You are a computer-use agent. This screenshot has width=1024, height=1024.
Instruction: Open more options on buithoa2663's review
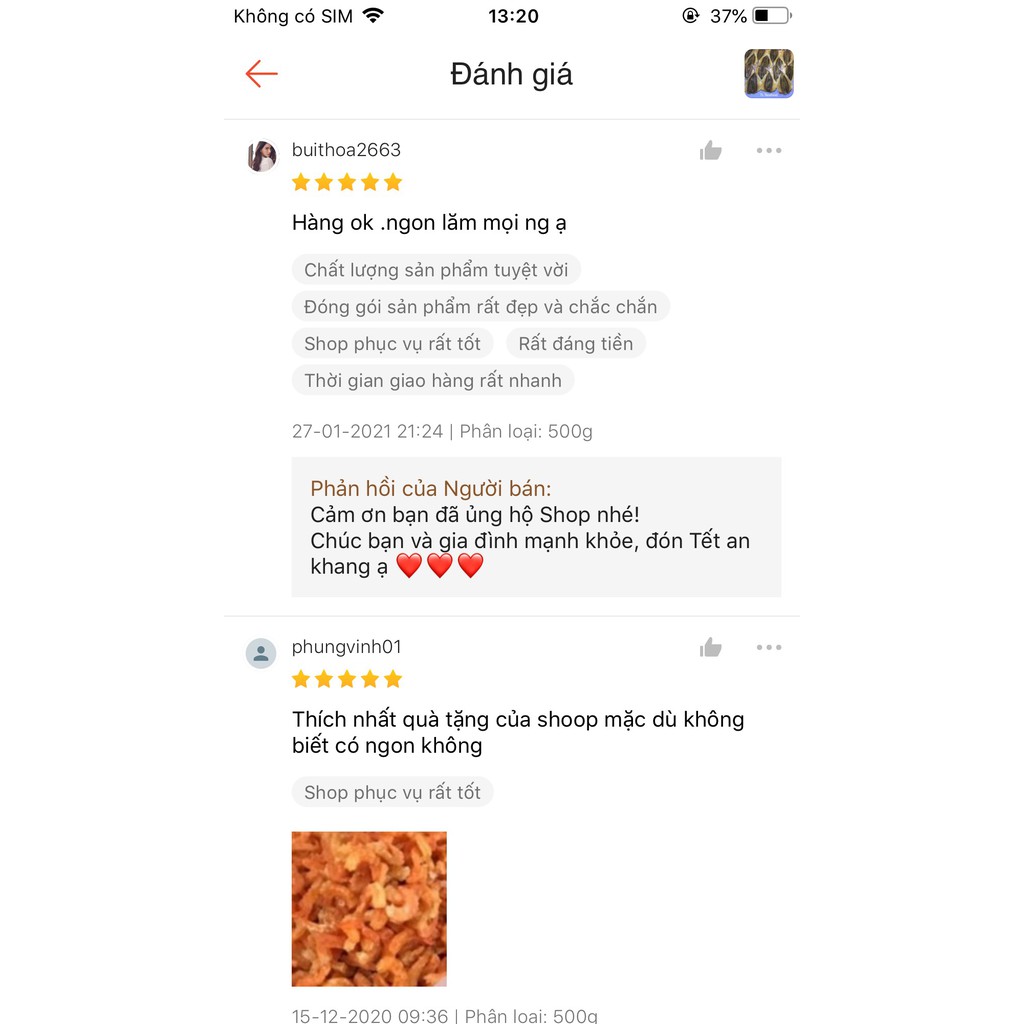tap(768, 151)
